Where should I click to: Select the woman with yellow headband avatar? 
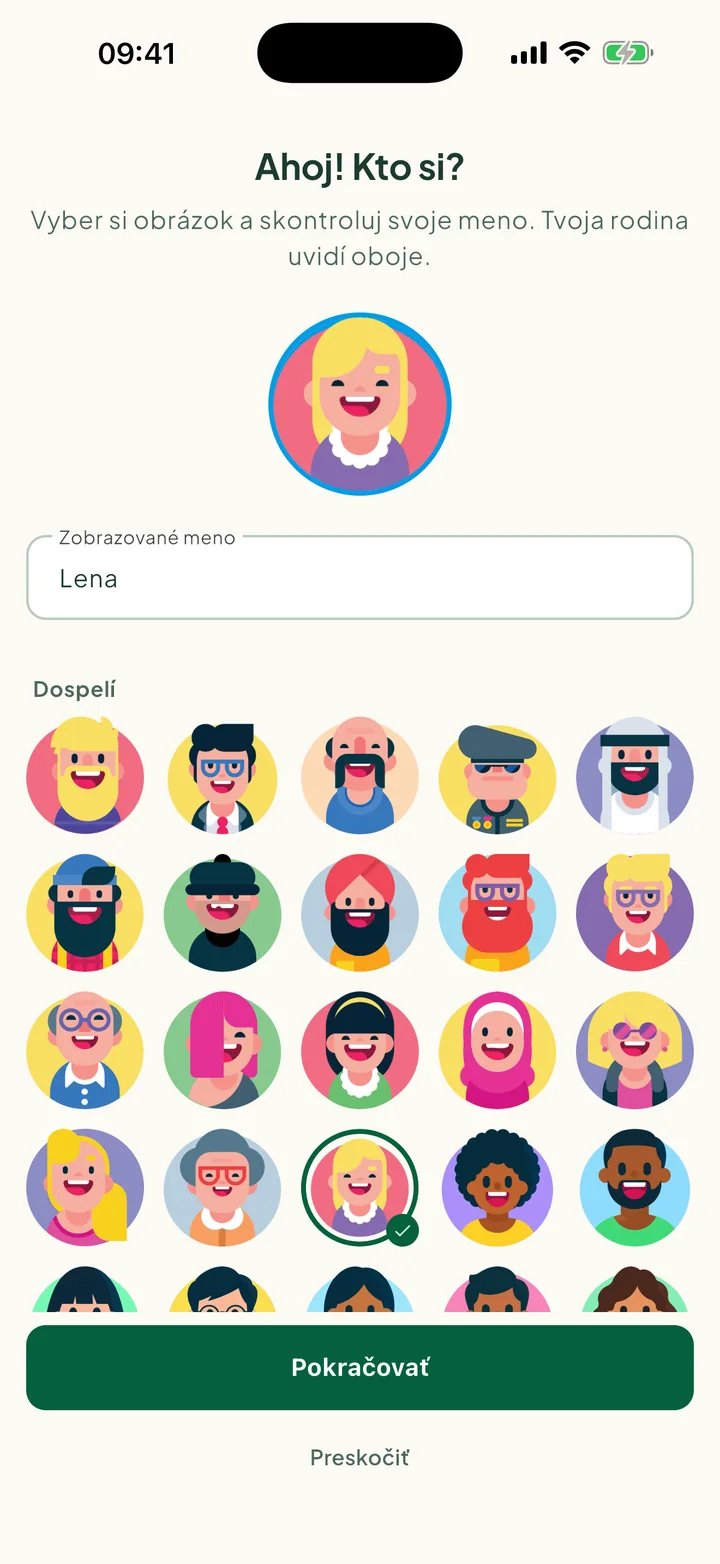point(360,1051)
